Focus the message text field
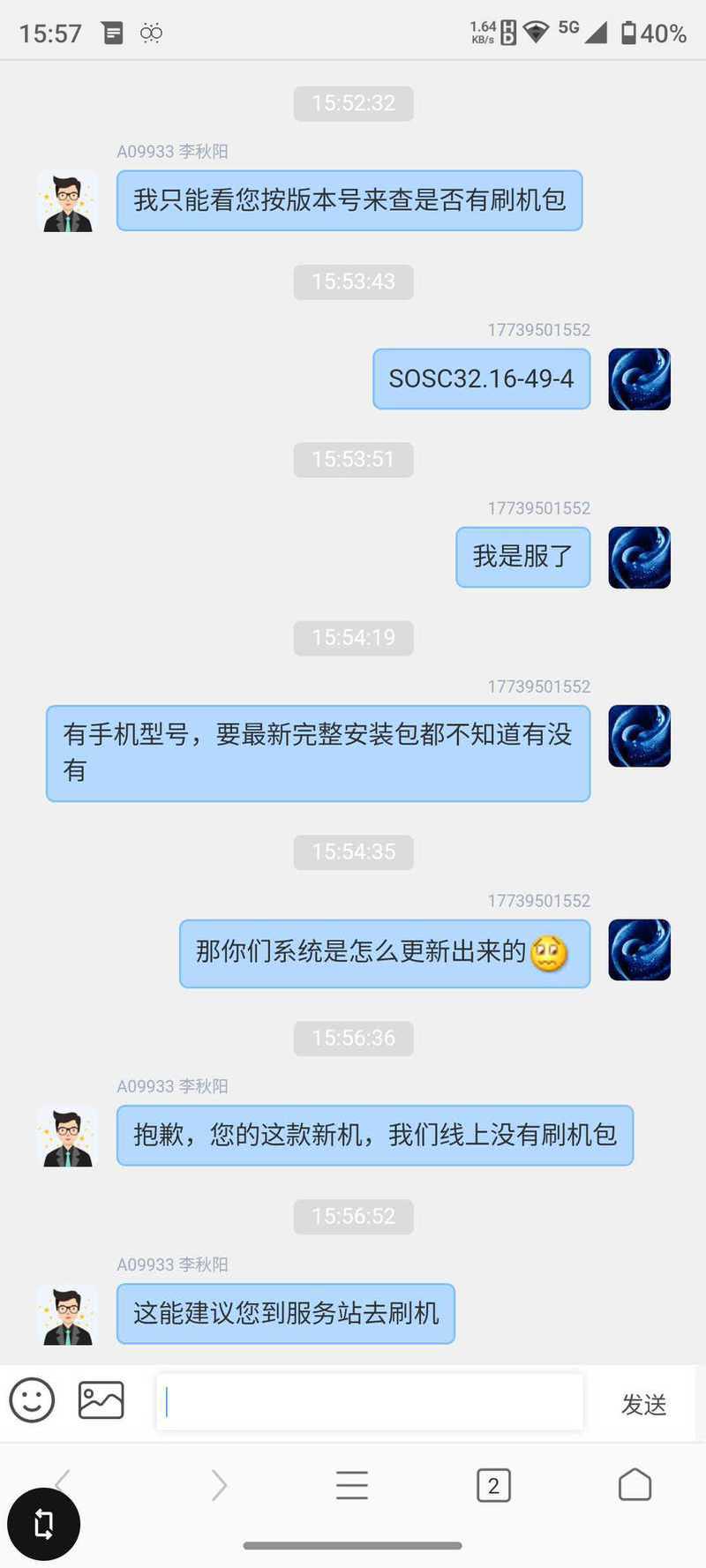 [x=371, y=1401]
